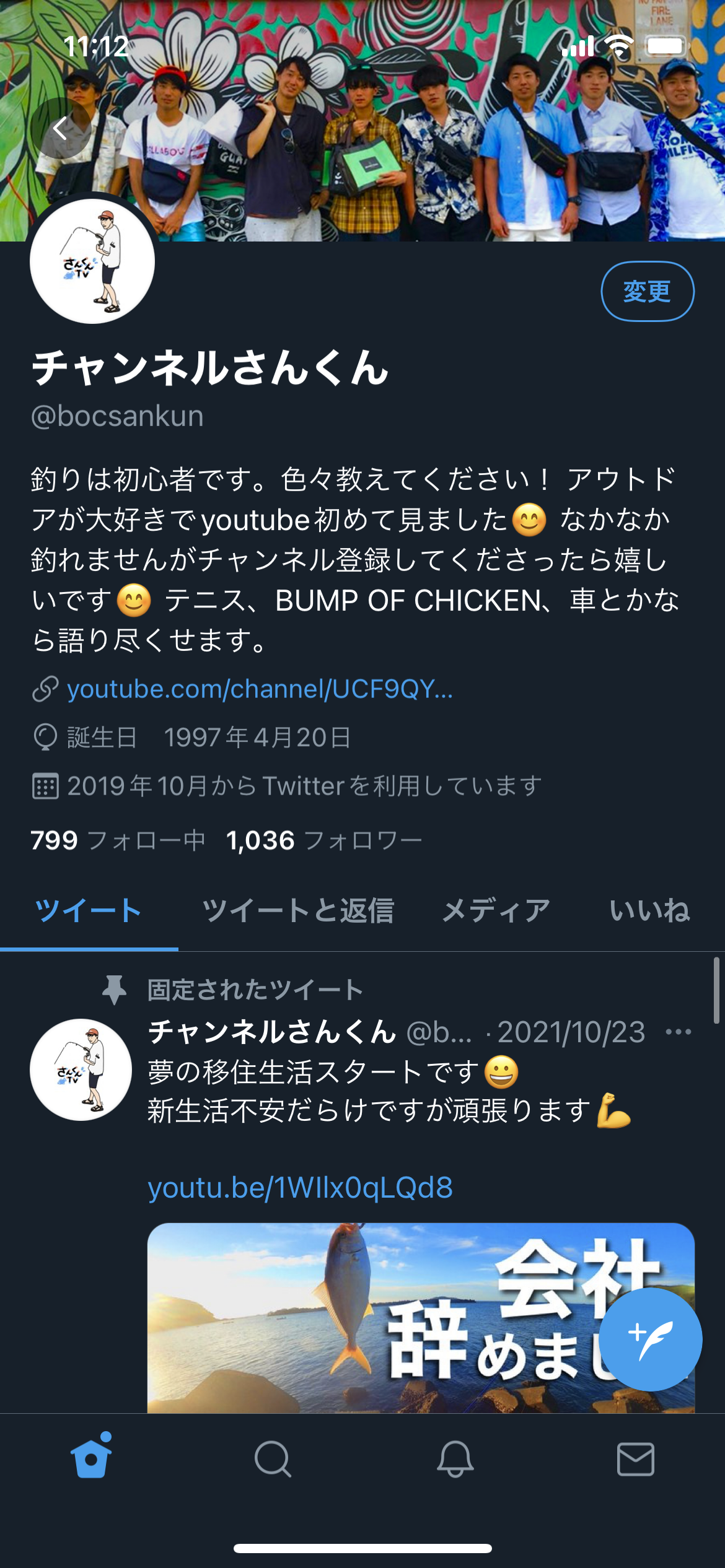This screenshot has width=725, height=1568.
Task: Tap the 変更 edit profile button
Action: pos(648,292)
